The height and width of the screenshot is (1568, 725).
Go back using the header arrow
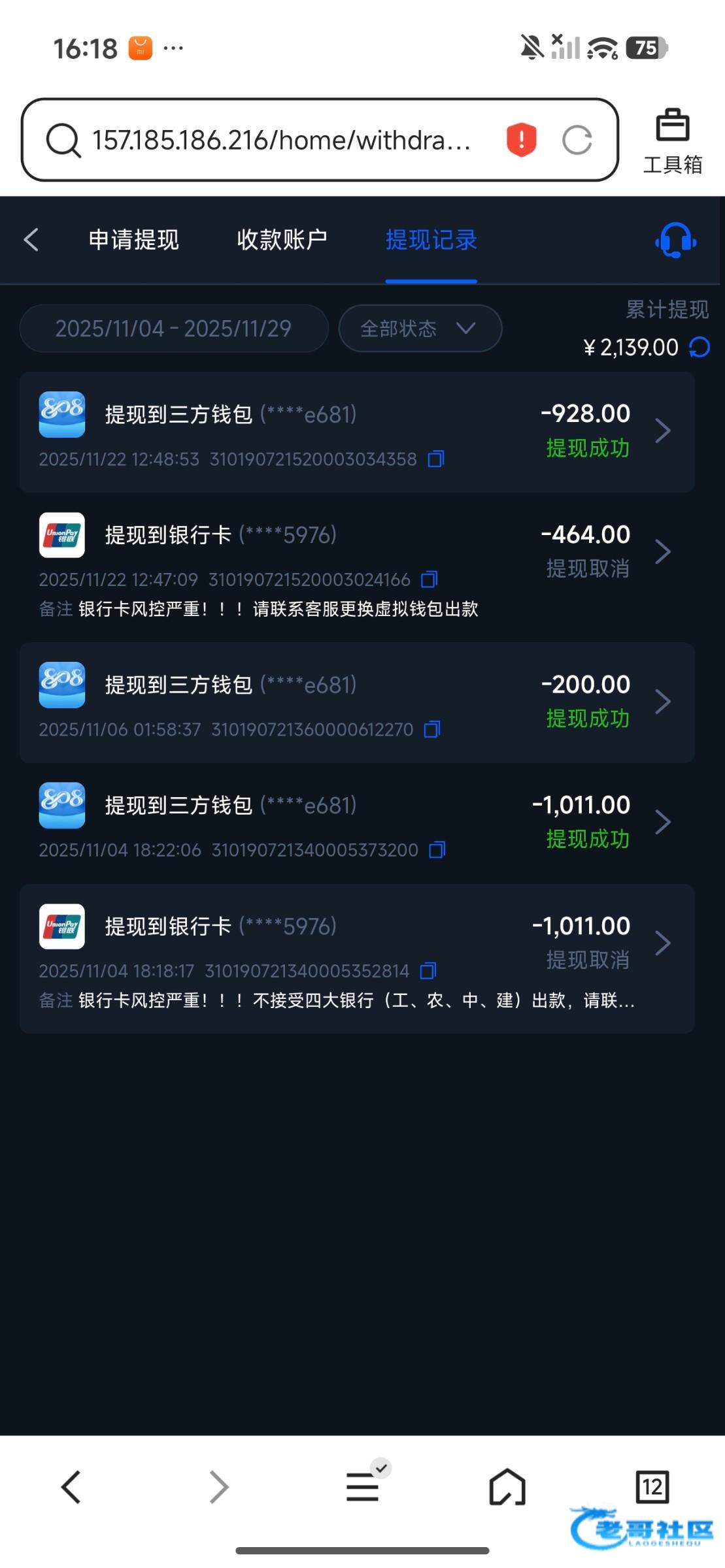point(31,240)
